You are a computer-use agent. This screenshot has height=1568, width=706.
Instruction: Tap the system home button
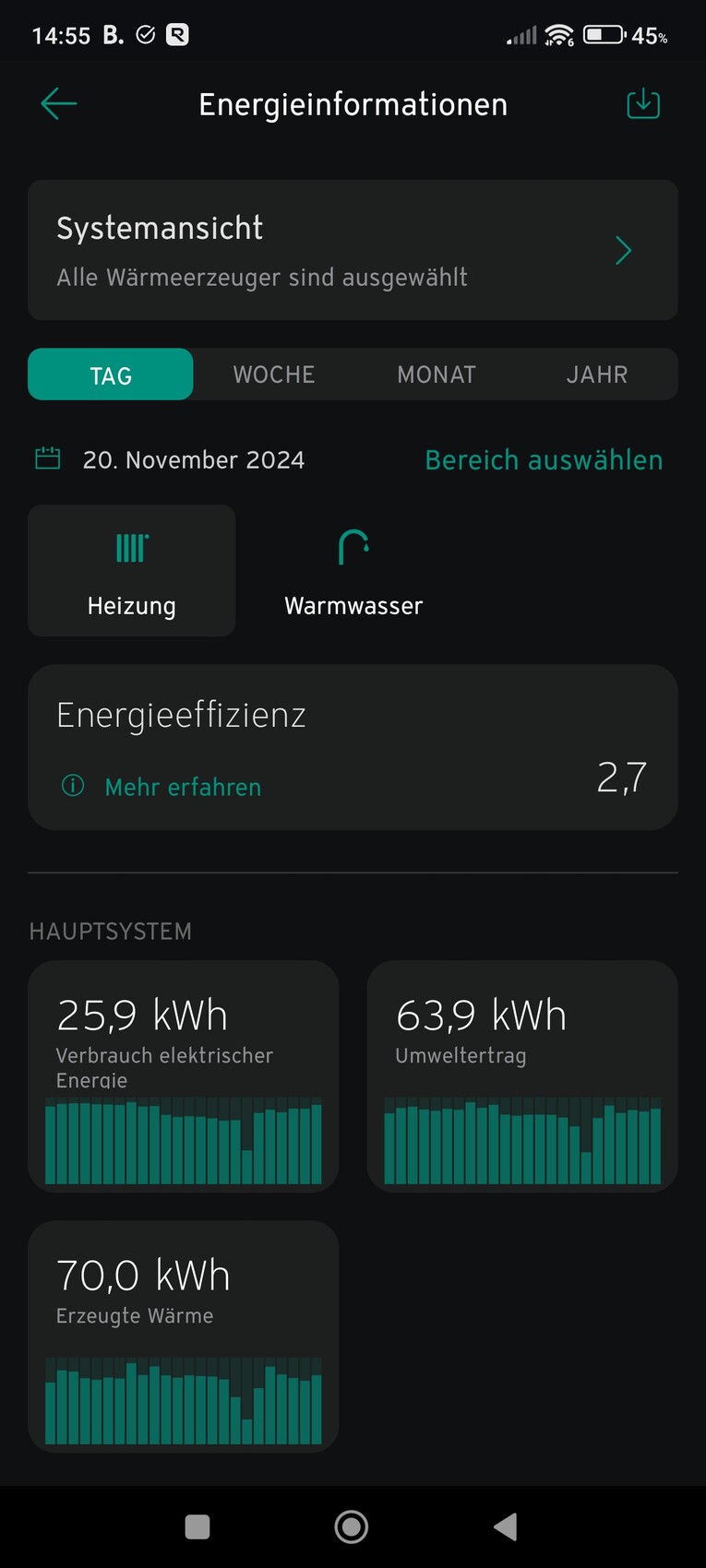[x=352, y=1526]
